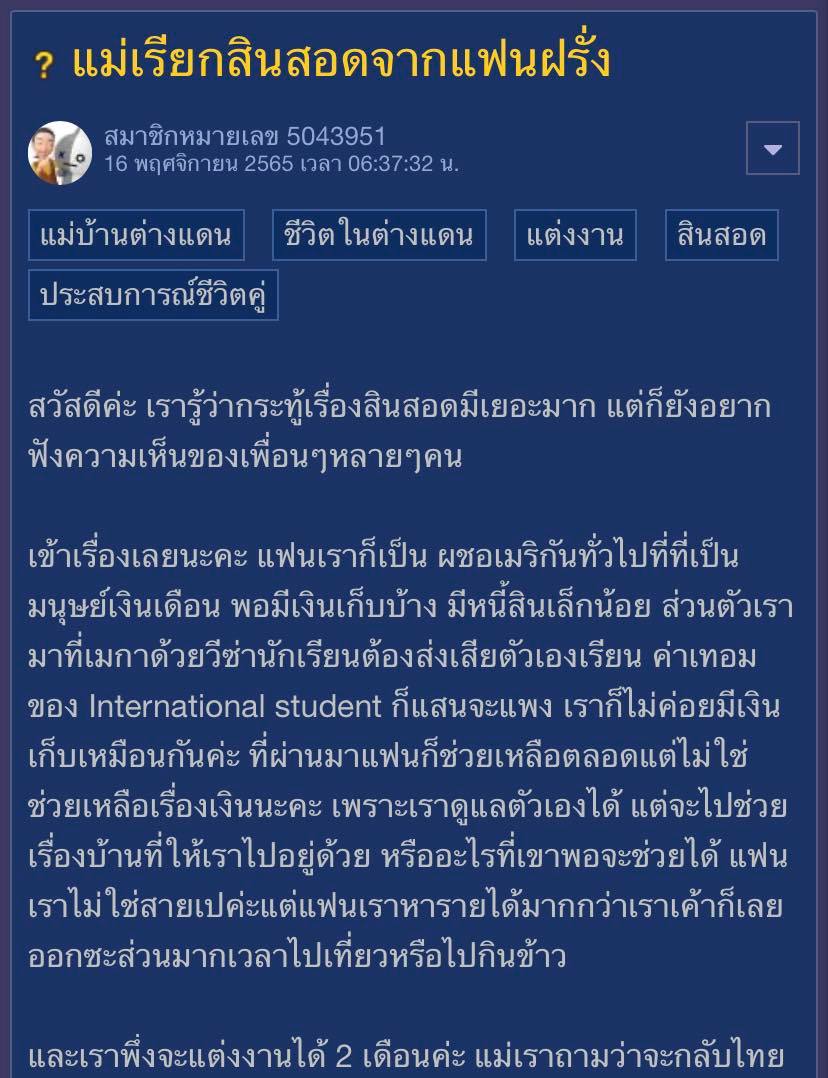The width and height of the screenshot is (828, 1078).
Task: Open the ชีวิตในต่างแดน tag
Action: [x=379, y=236]
